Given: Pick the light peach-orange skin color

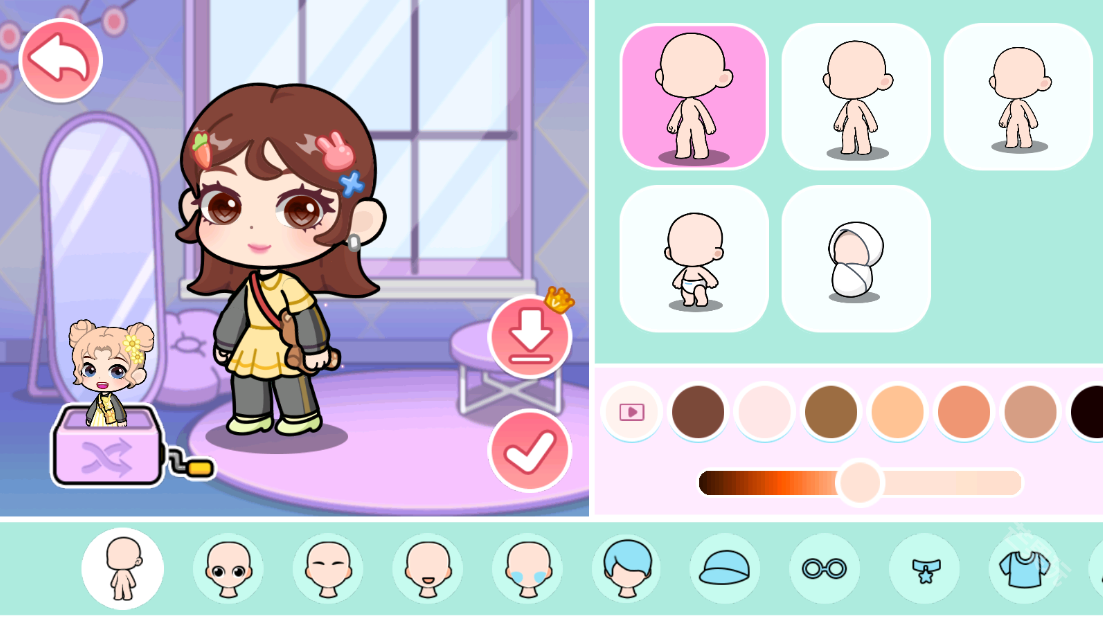Looking at the screenshot, I should click(x=896, y=411).
